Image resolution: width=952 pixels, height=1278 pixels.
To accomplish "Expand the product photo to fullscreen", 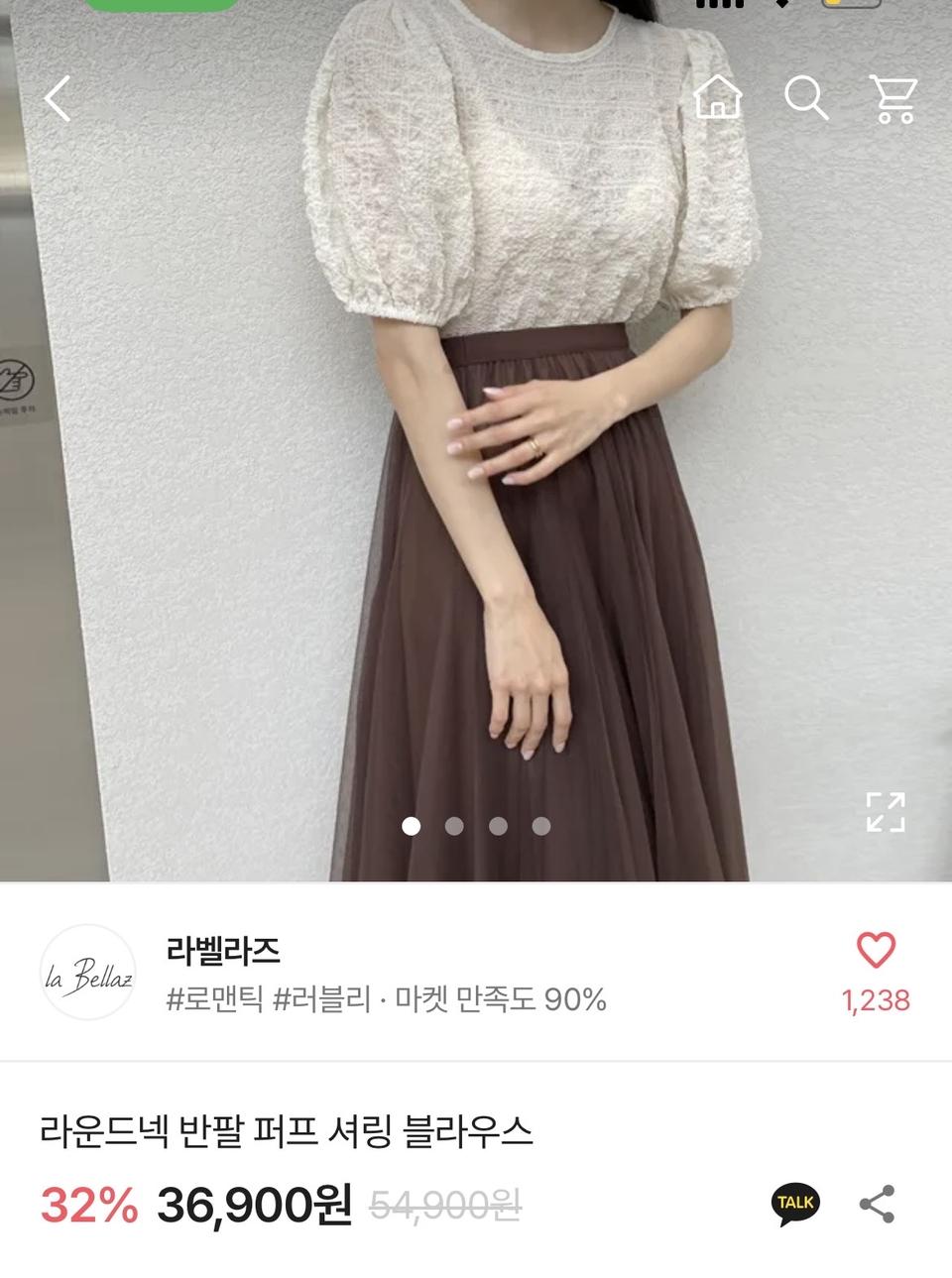I will pyautogui.click(x=884, y=813).
